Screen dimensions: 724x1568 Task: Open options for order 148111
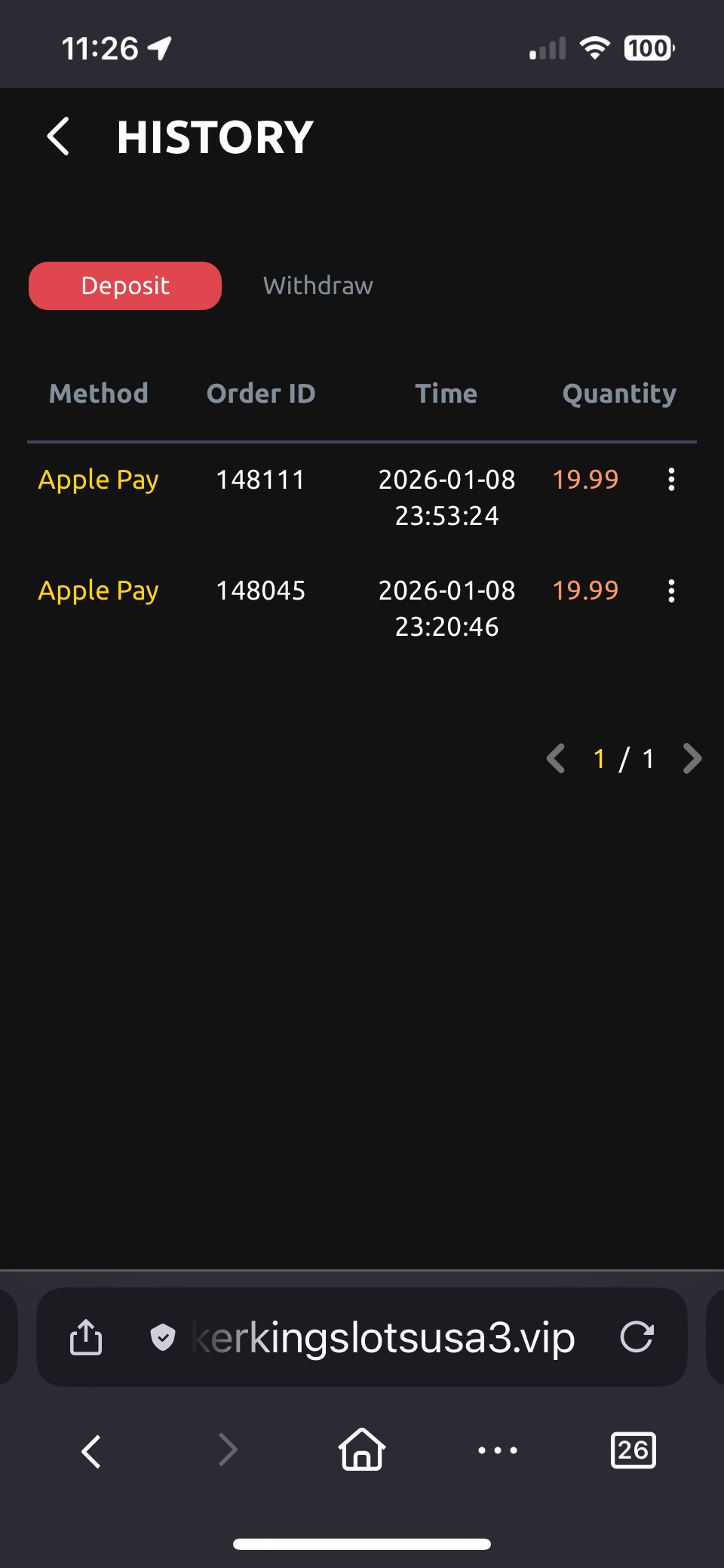[671, 480]
